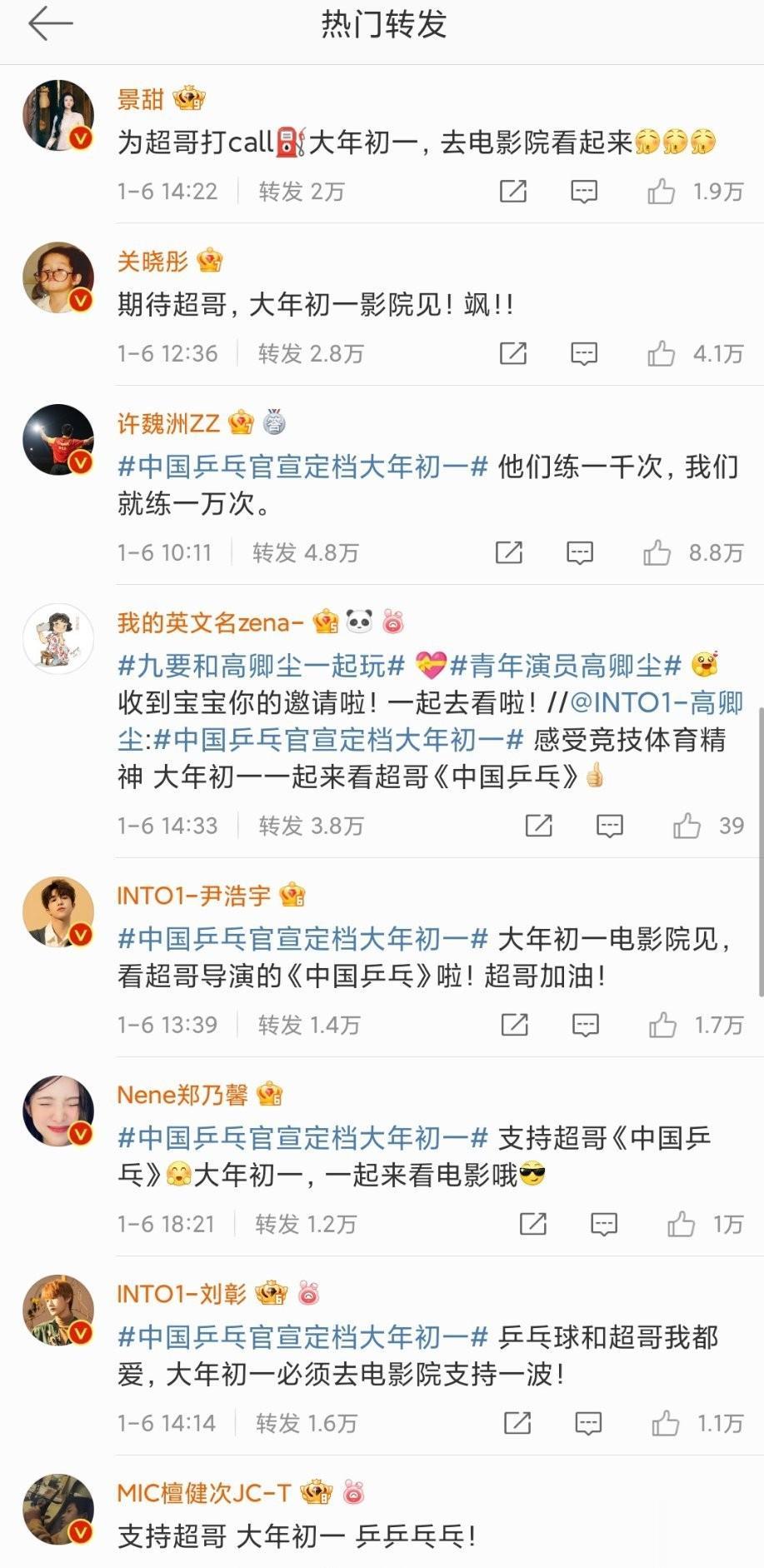The width and height of the screenshot is (764, 1568).
Task: Open INTO1-尹浩宇's username
Action: click(193, 896)
